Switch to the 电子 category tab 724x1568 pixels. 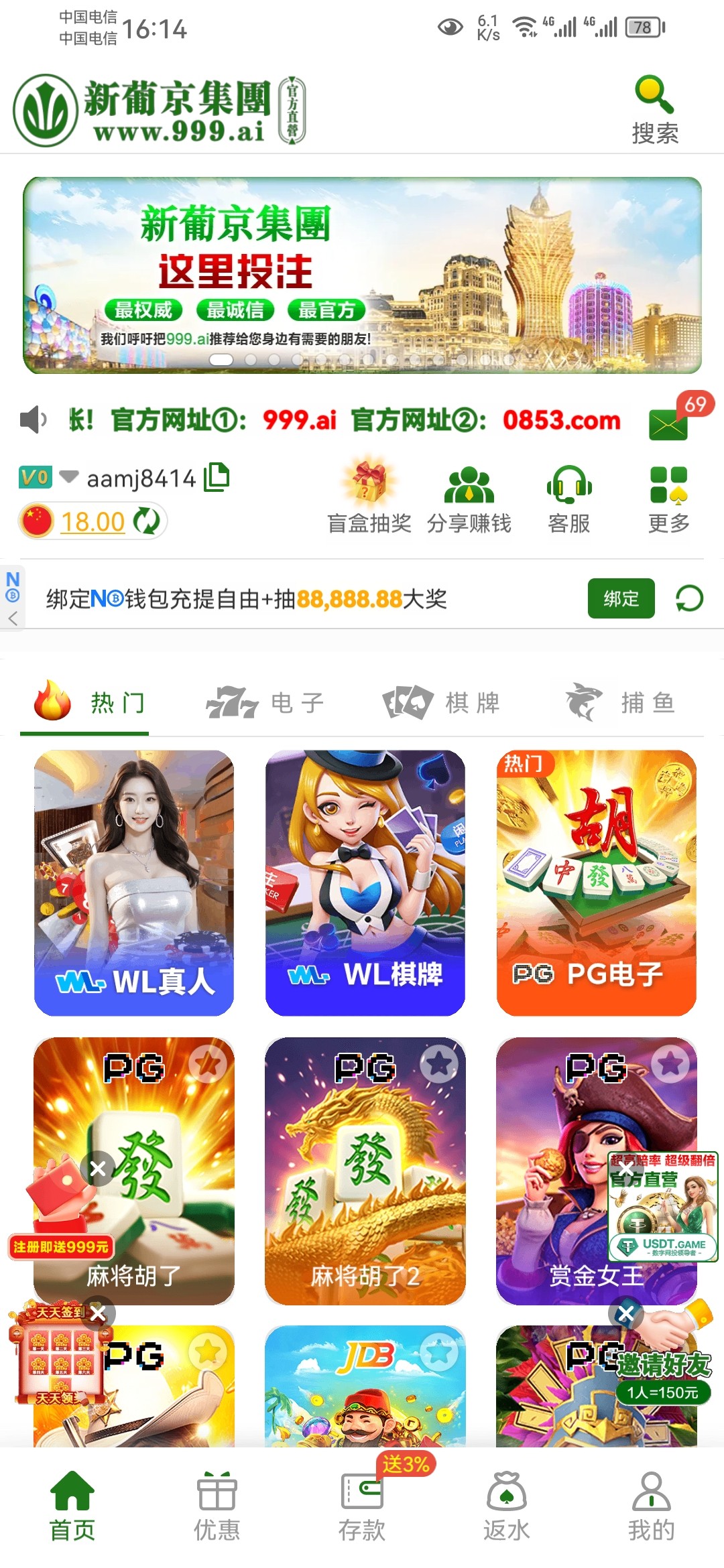click(x=265, y=704)
